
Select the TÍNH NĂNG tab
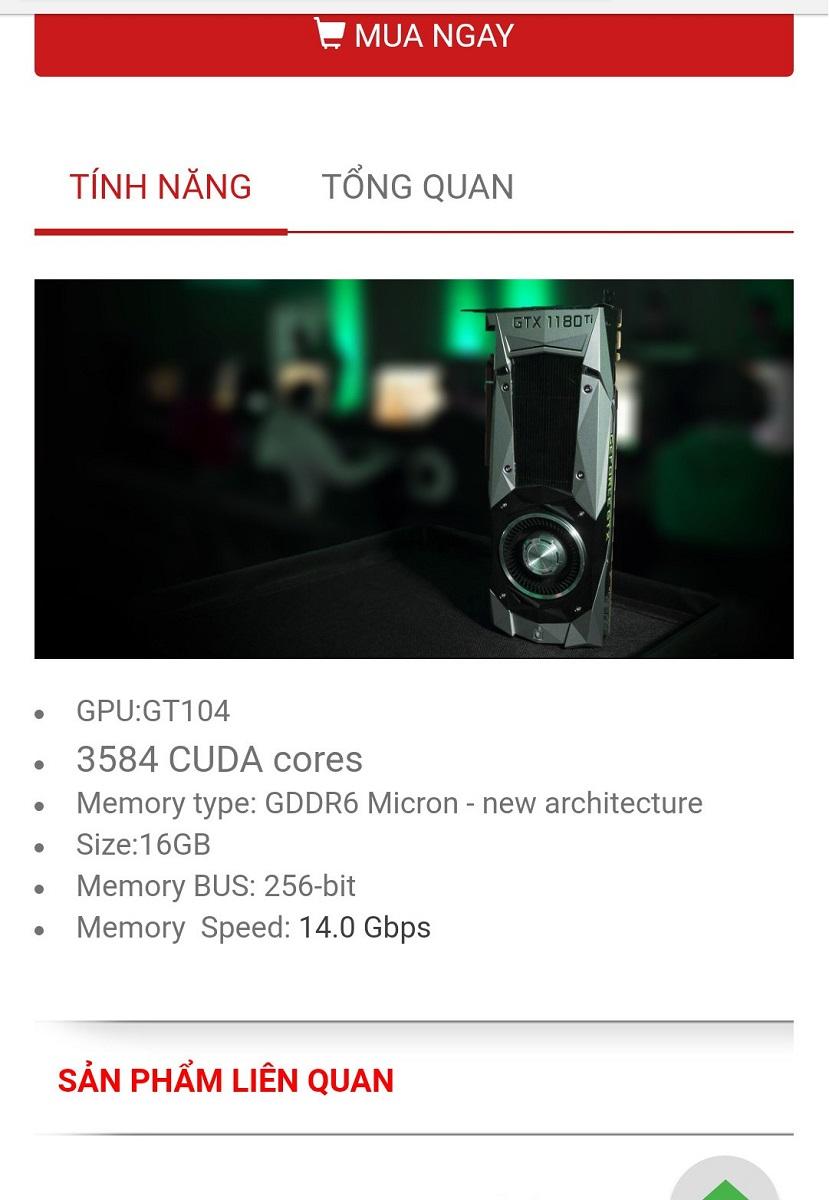[x=160, y=186]
